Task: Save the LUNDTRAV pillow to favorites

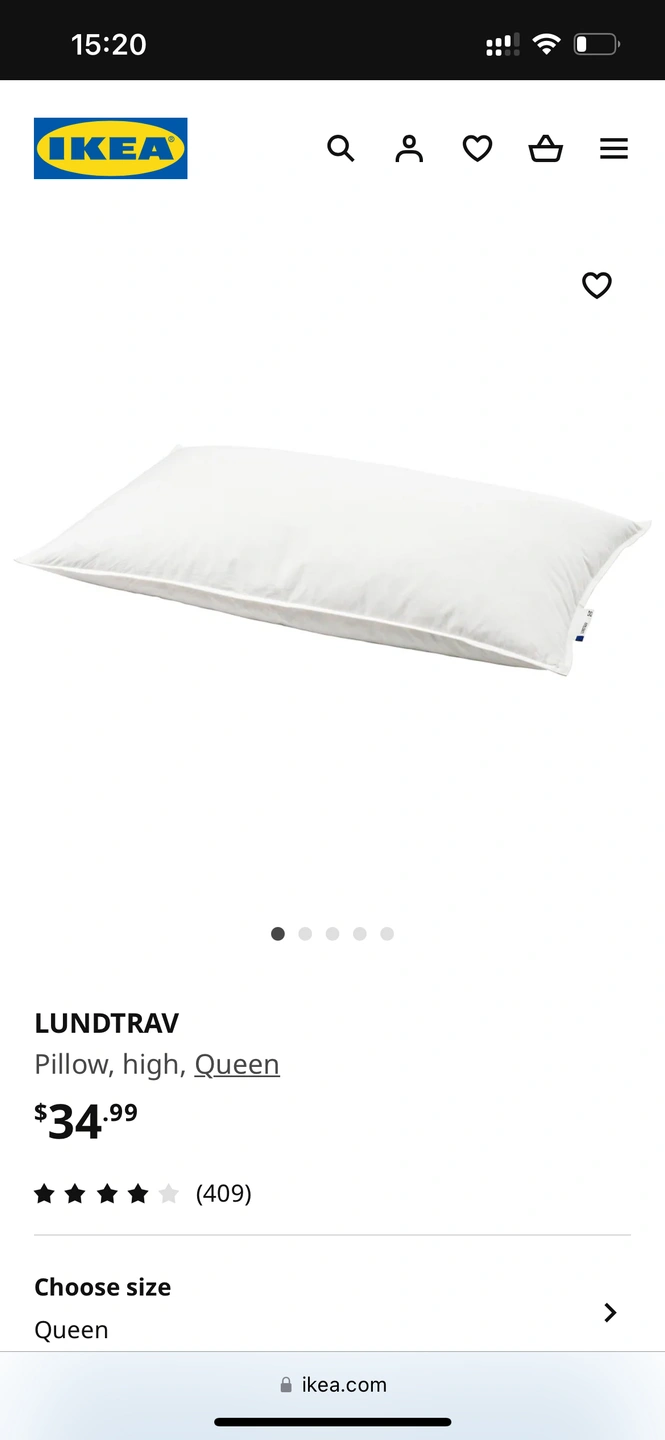Action: tap(597, 285)
